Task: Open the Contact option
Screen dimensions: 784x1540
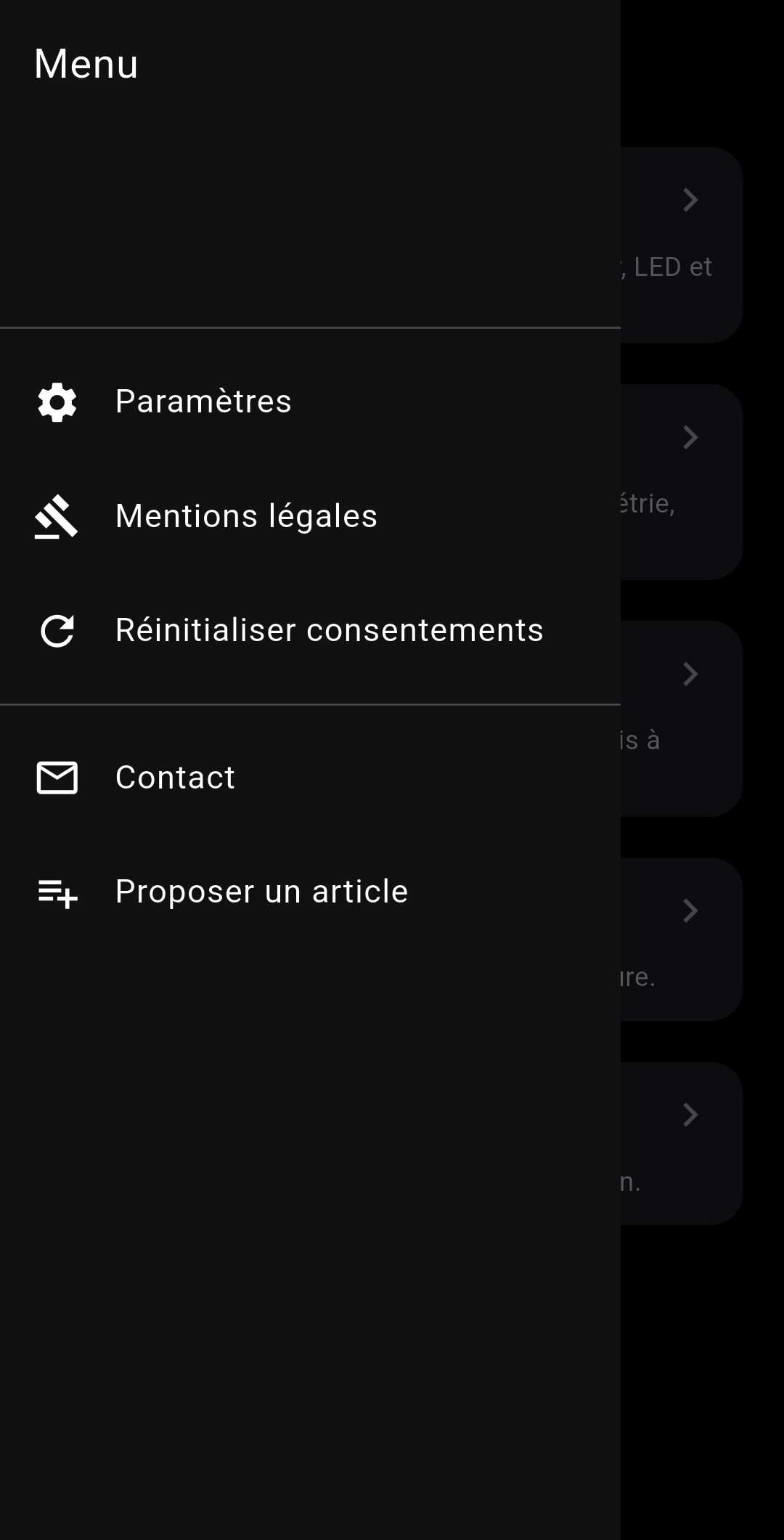Action: [174, 778]
